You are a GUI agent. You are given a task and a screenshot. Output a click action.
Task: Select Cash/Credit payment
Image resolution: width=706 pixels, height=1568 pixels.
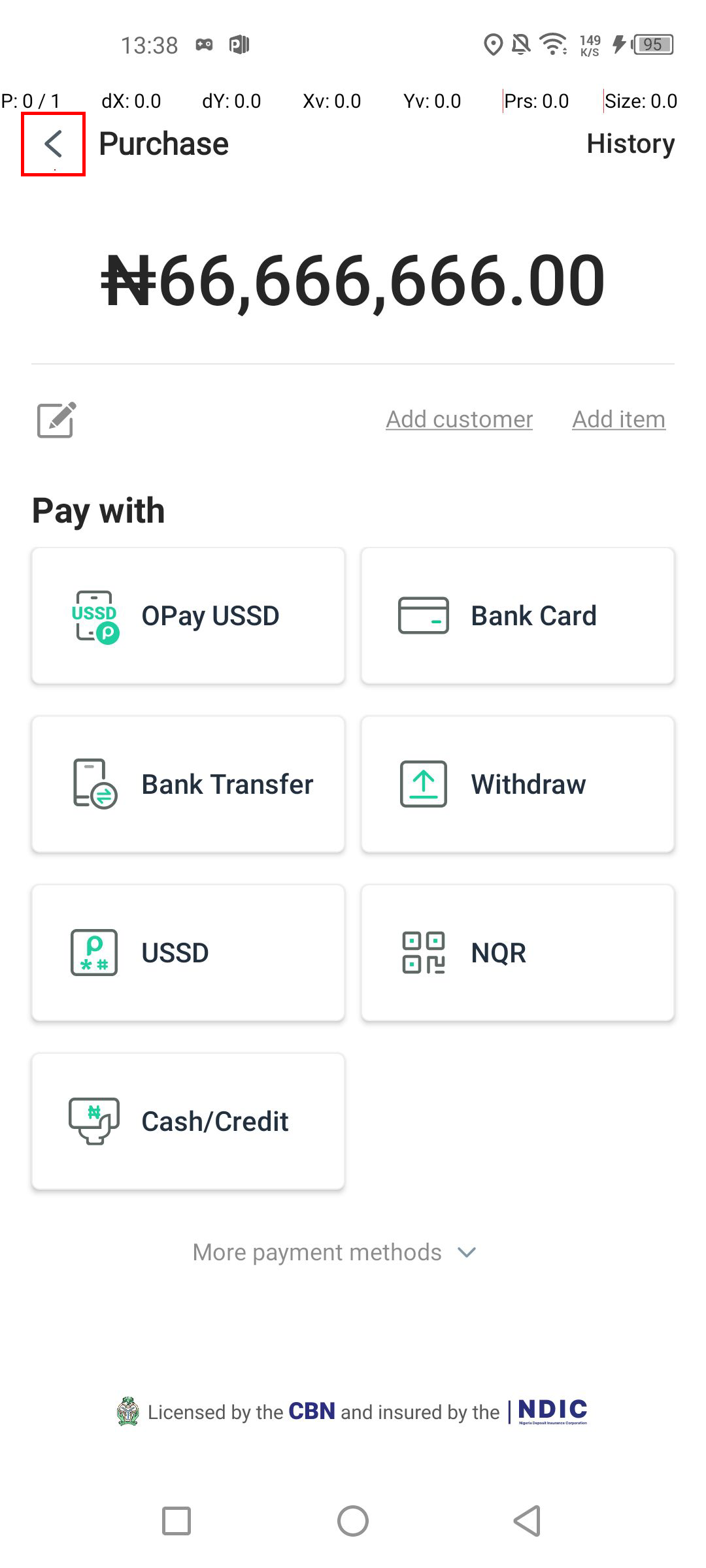tap(188, 1121)
